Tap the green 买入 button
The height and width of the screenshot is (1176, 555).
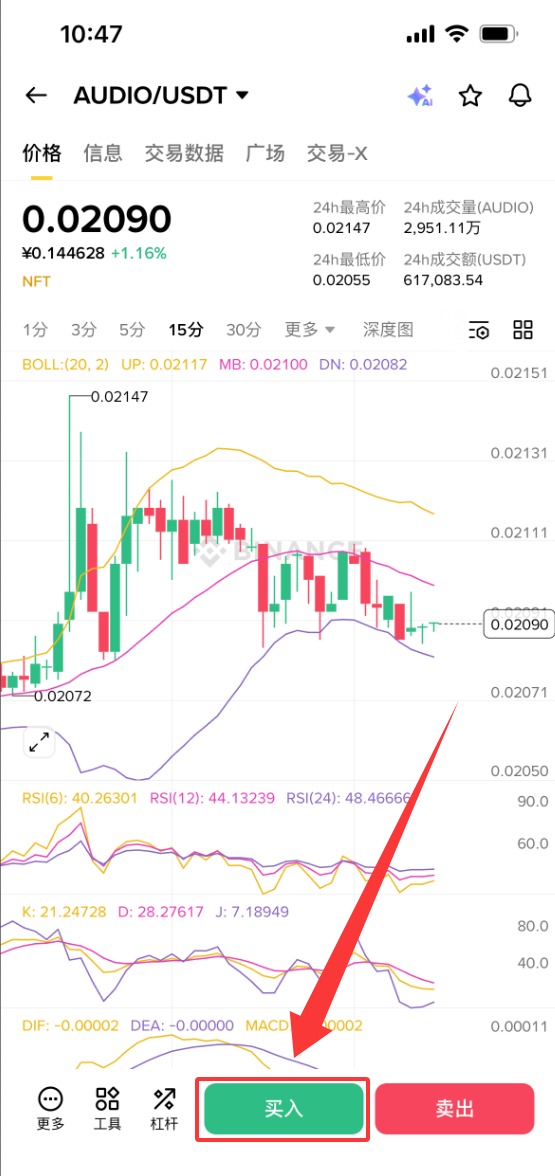click(x=284, y=1108)
